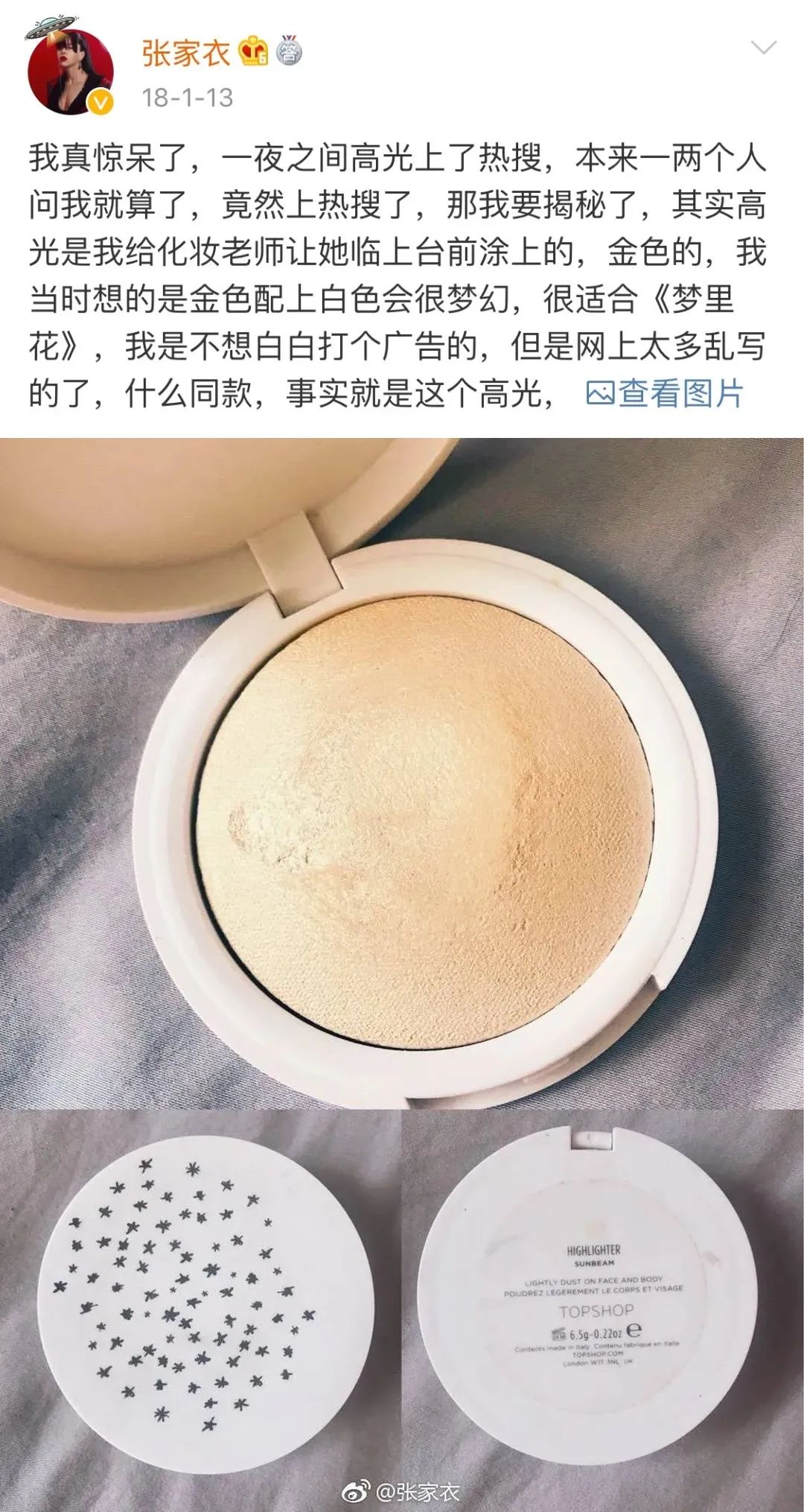Image resolution: width=804 pixels, height=1512 pixels.
Task: Tap the username 张家衣
Action: [x=186, y=54]
